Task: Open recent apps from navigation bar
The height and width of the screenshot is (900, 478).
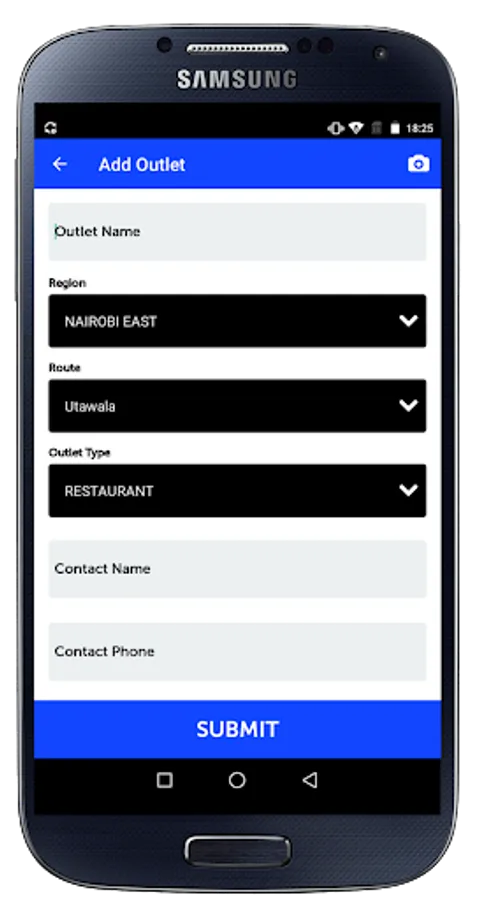Action: (165, 780)
